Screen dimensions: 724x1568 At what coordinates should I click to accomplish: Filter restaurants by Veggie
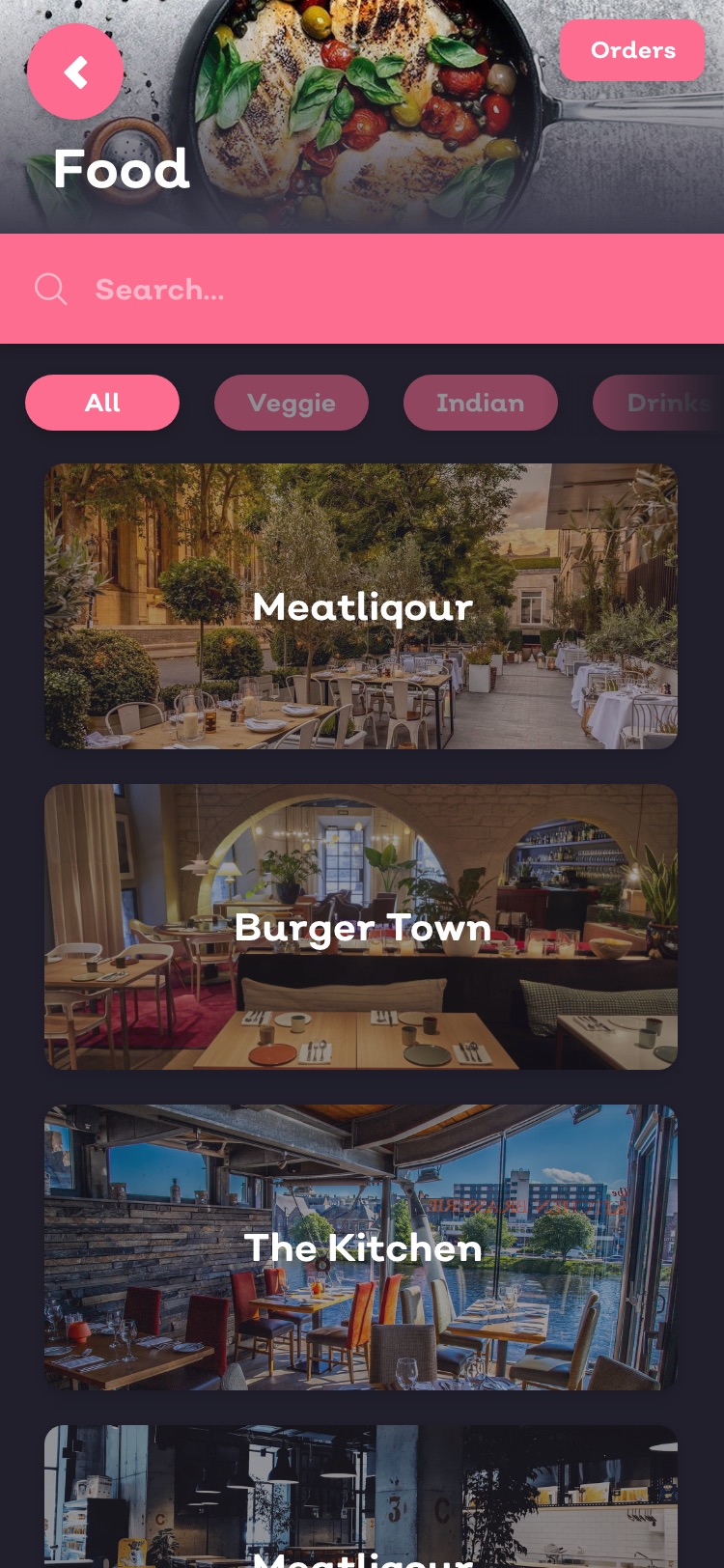point(292,403)
